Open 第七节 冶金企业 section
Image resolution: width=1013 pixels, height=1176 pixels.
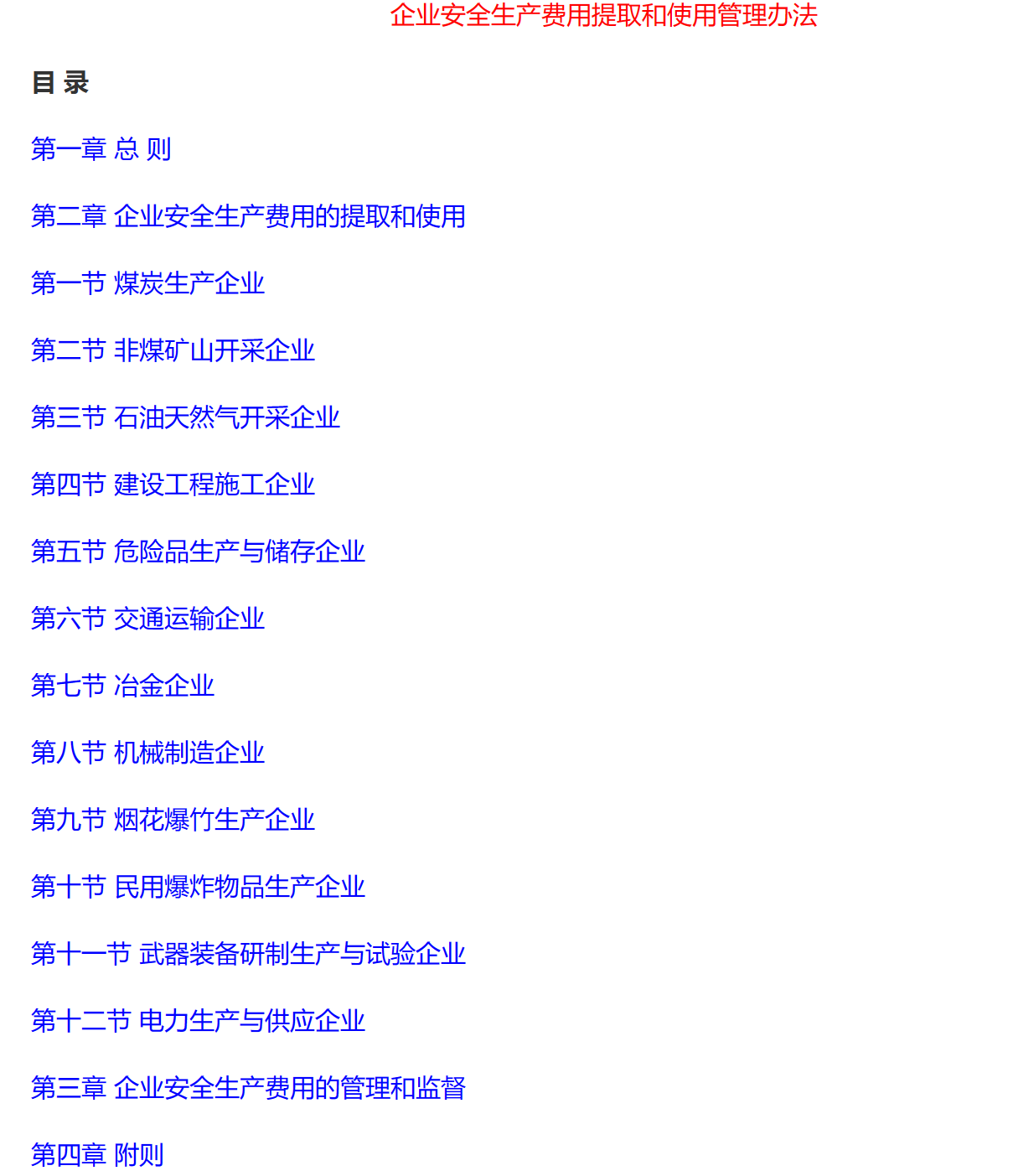pos(122,686)
